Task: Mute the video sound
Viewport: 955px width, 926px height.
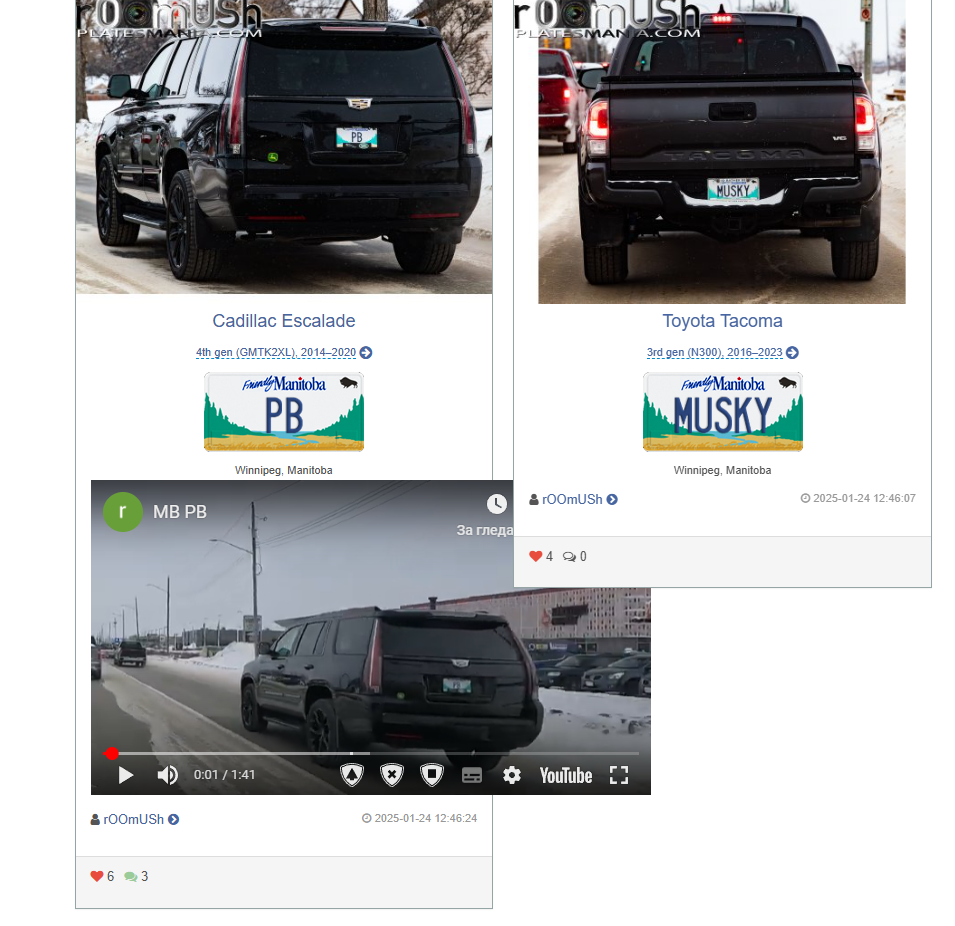Action: tap(167, 775)
